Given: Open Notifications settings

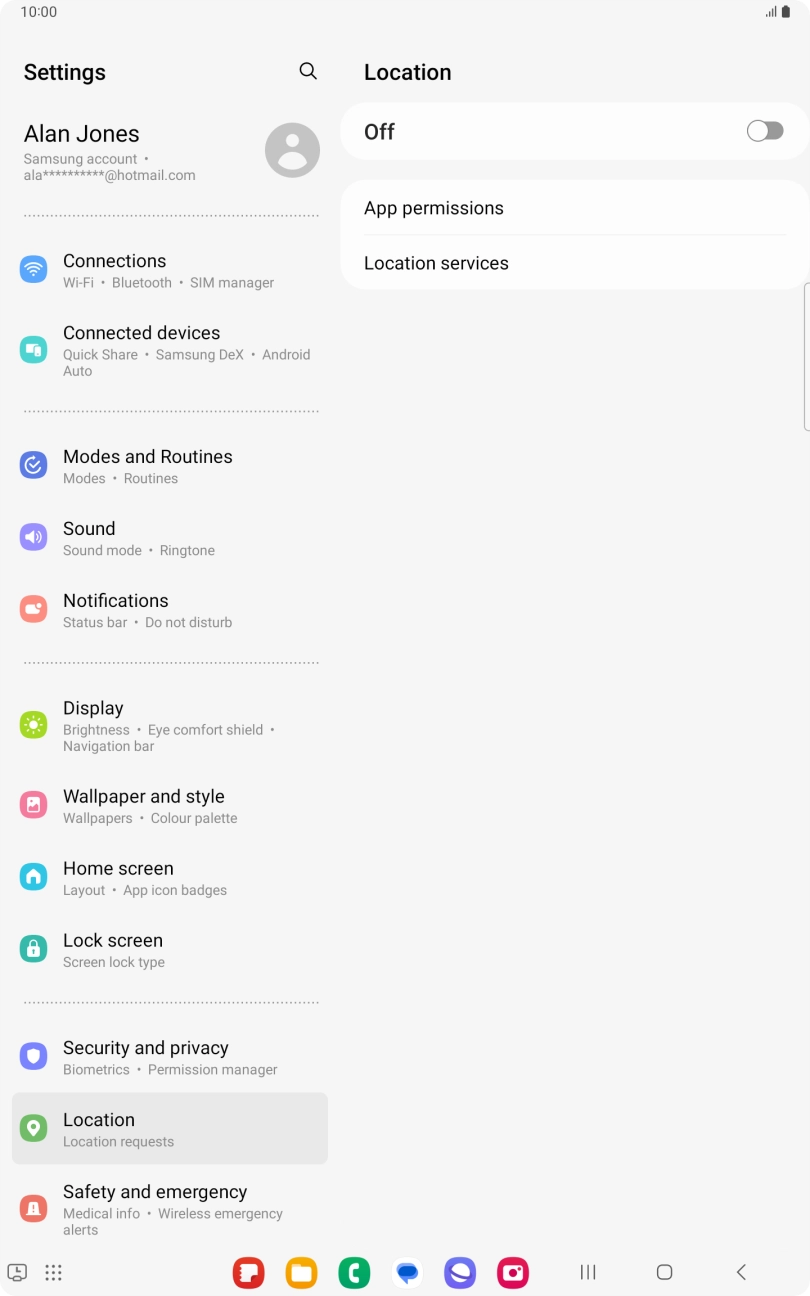Looking at the screenshot, I should [x=168, y=610].
